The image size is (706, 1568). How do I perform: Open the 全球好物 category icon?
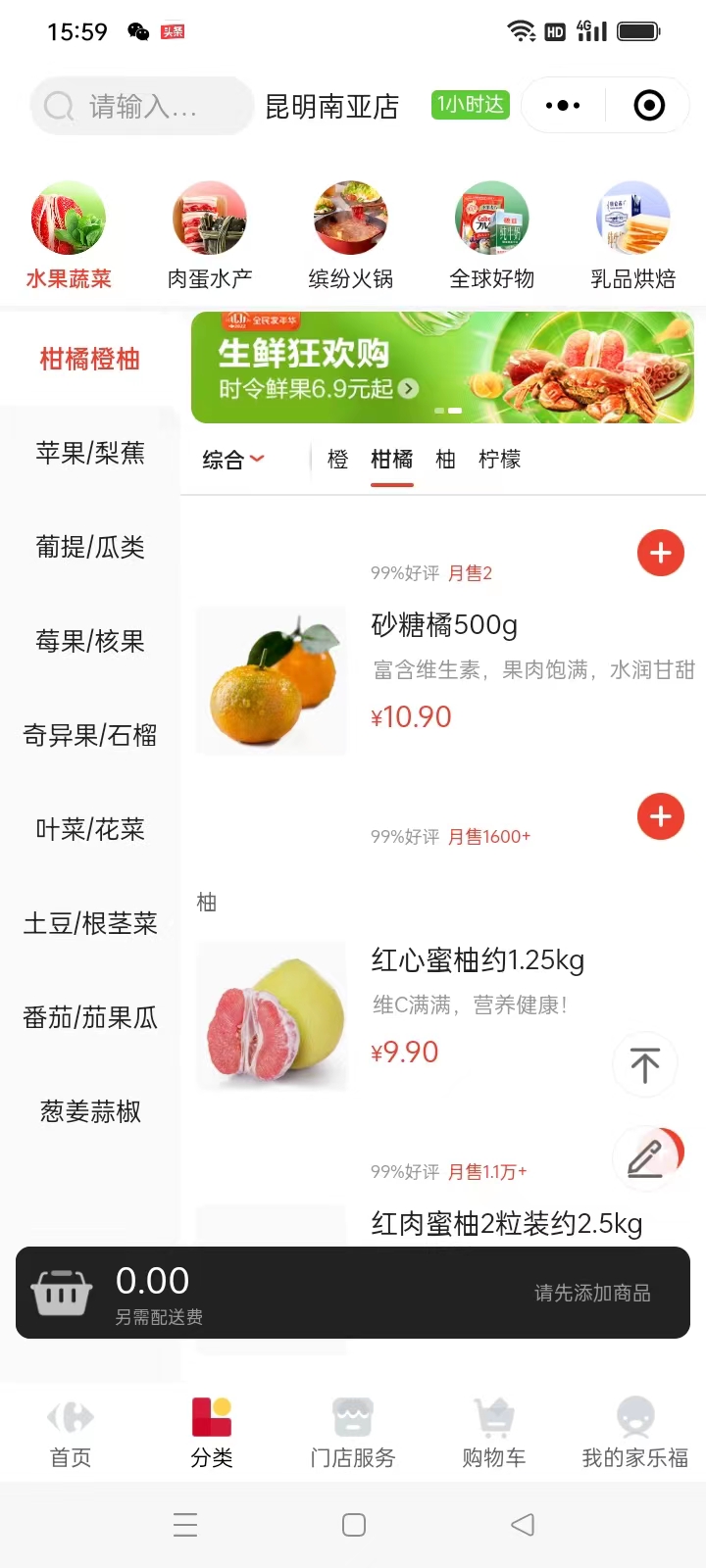[x=491, y=218]
